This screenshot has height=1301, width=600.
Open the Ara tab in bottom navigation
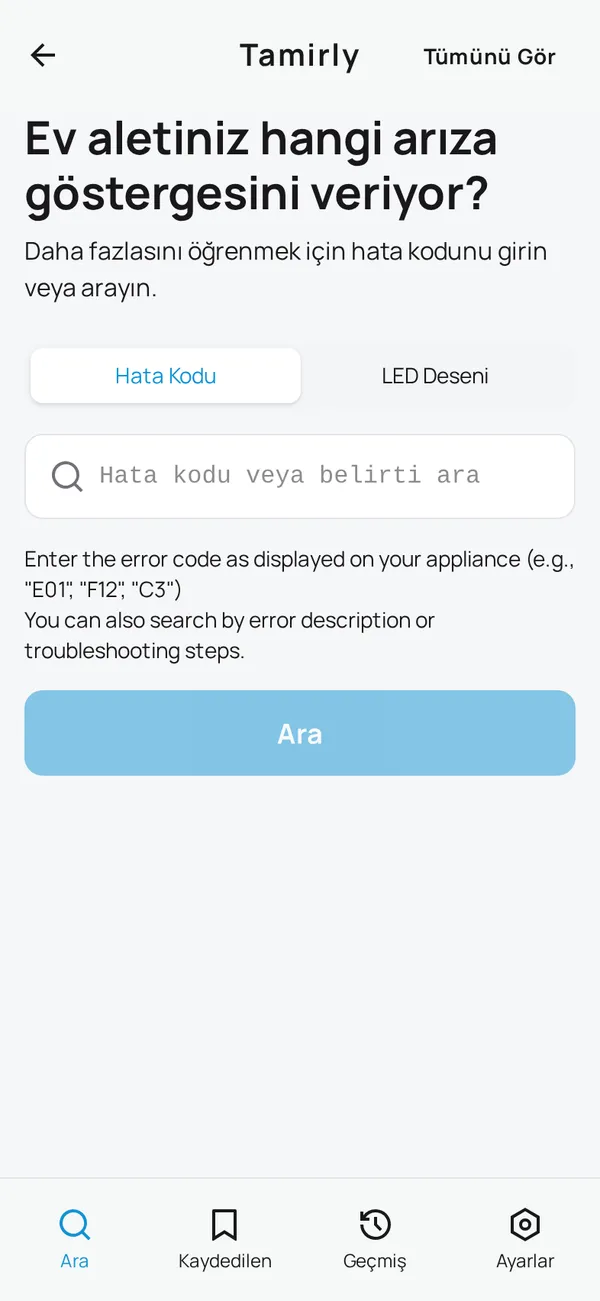click(75, 1238)
